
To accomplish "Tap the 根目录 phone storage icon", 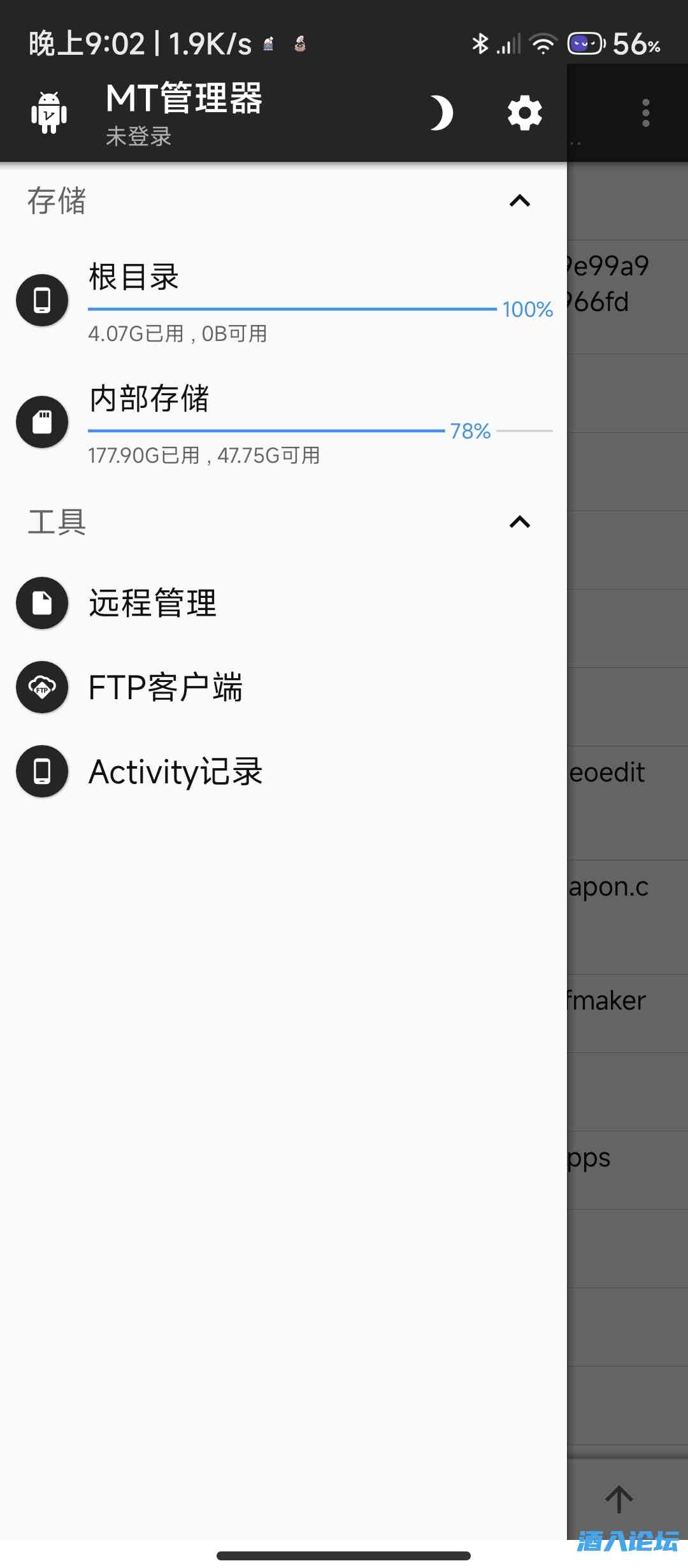I will click(42, 300).
